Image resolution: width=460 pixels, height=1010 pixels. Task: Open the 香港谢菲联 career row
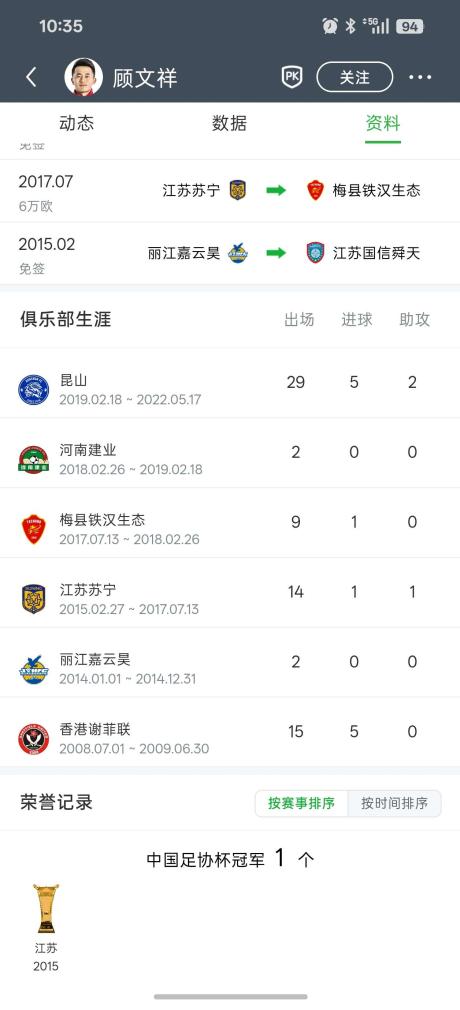tap(230, 732)
